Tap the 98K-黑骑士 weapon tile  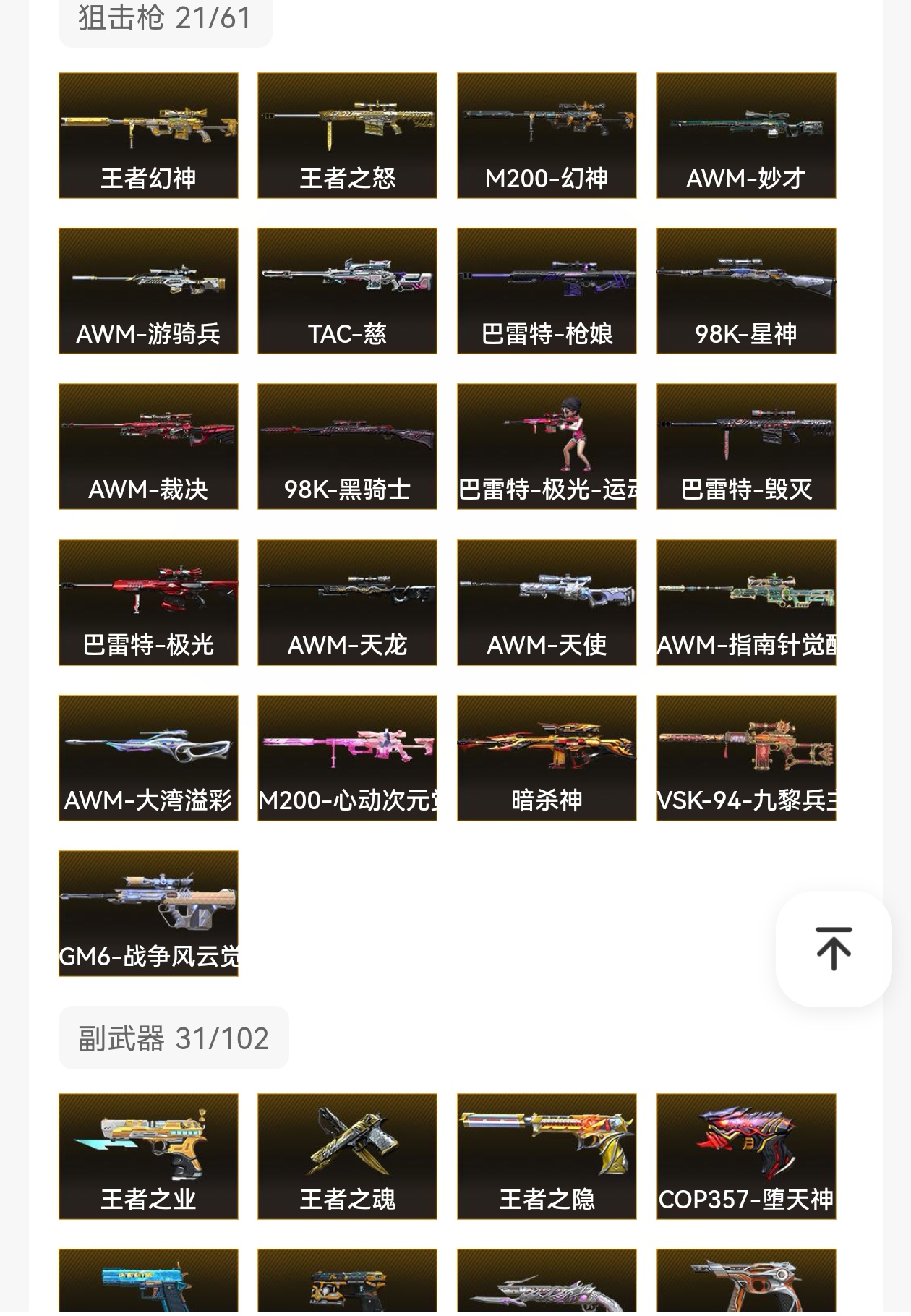(x=347, y=446)
